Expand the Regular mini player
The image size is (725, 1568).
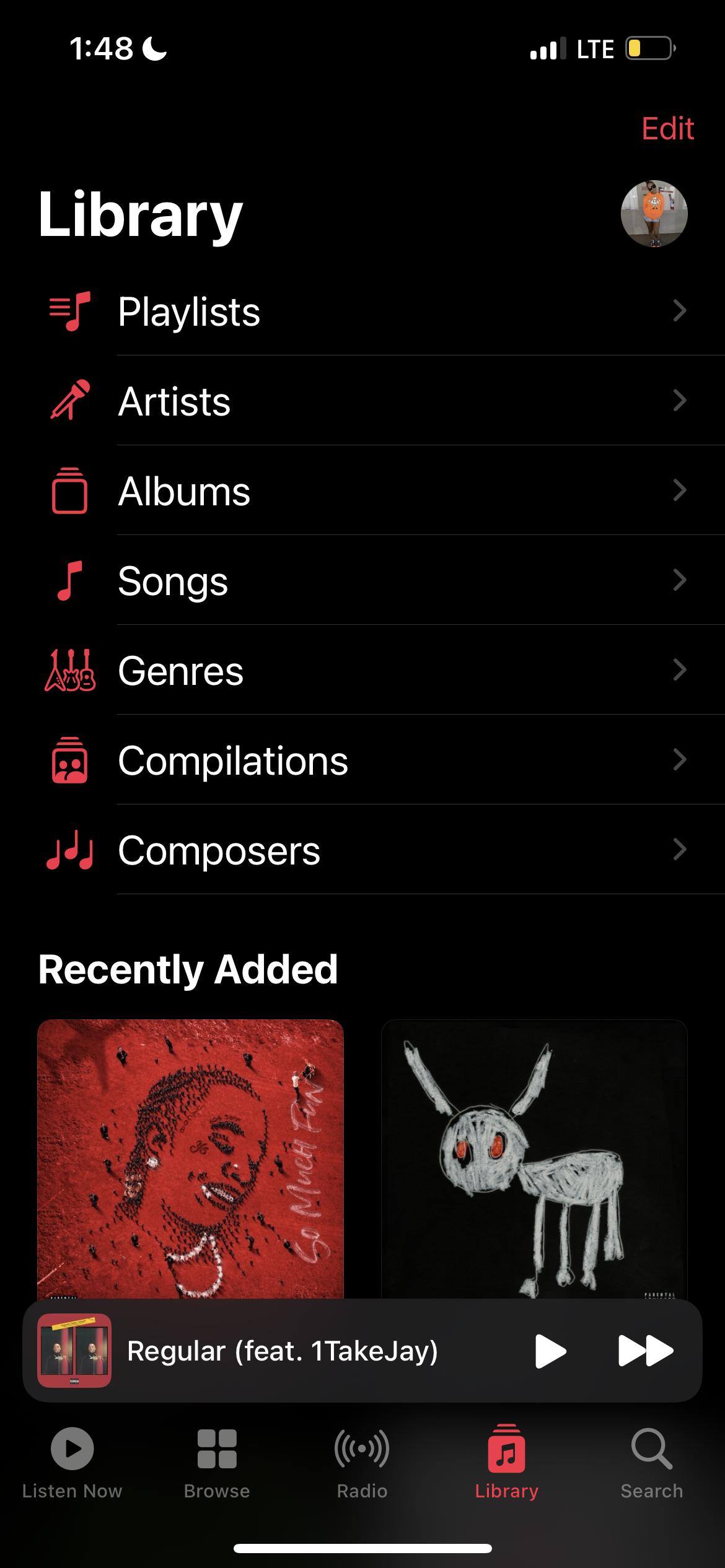[282, 1351]
